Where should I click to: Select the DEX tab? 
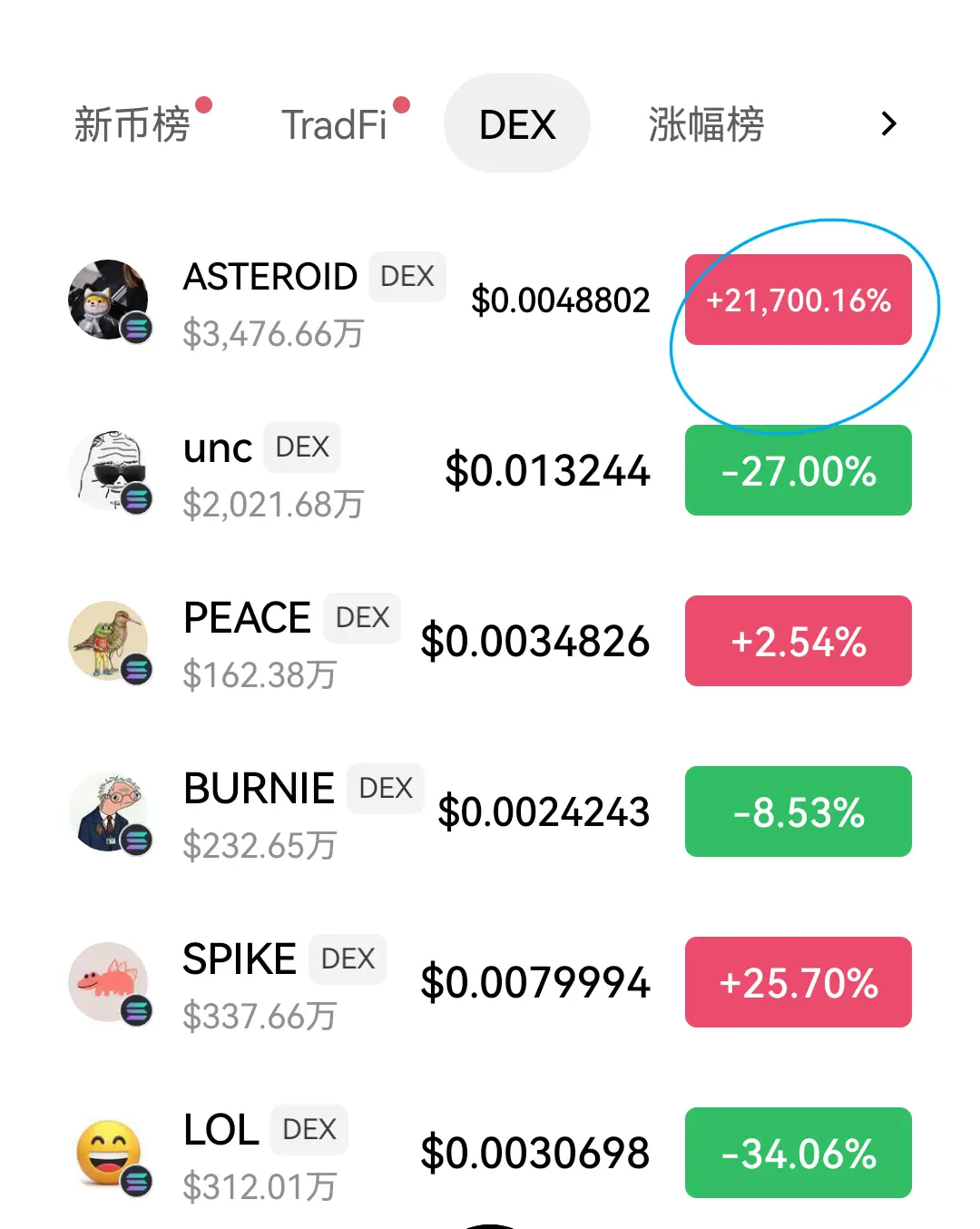click(517, 124)
